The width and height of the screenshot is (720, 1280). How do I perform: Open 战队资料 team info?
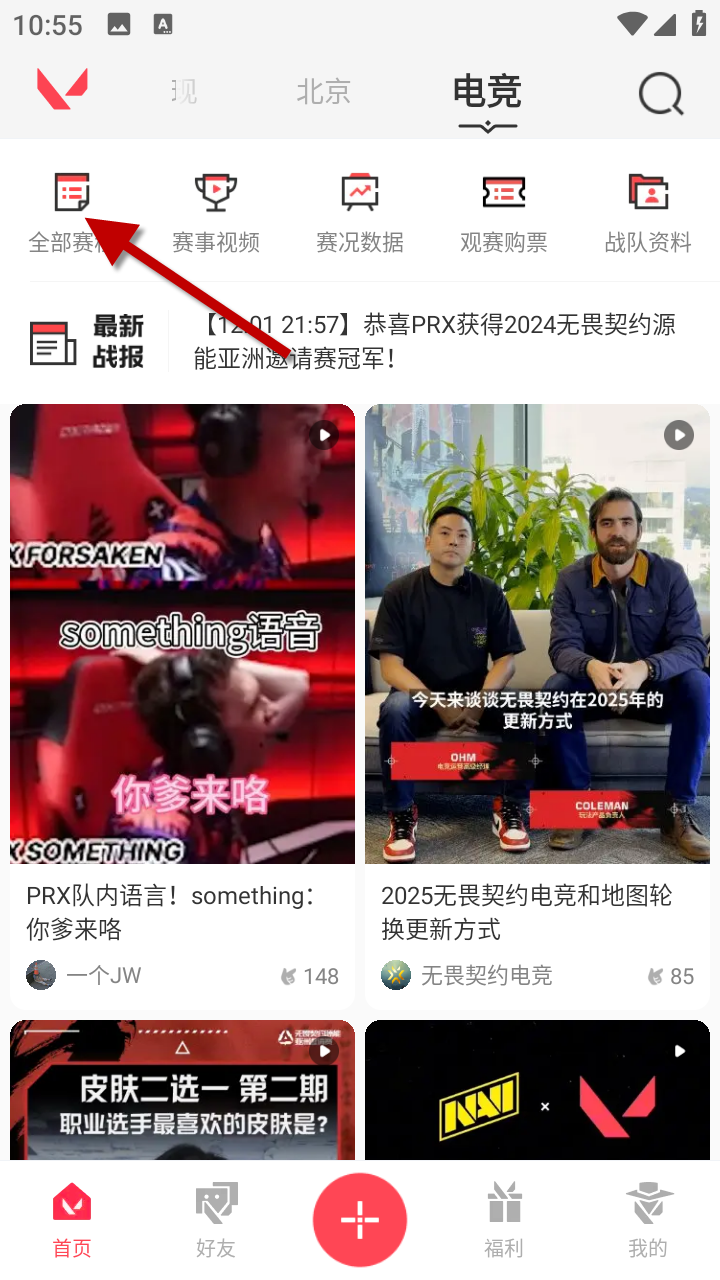[648, 213]
